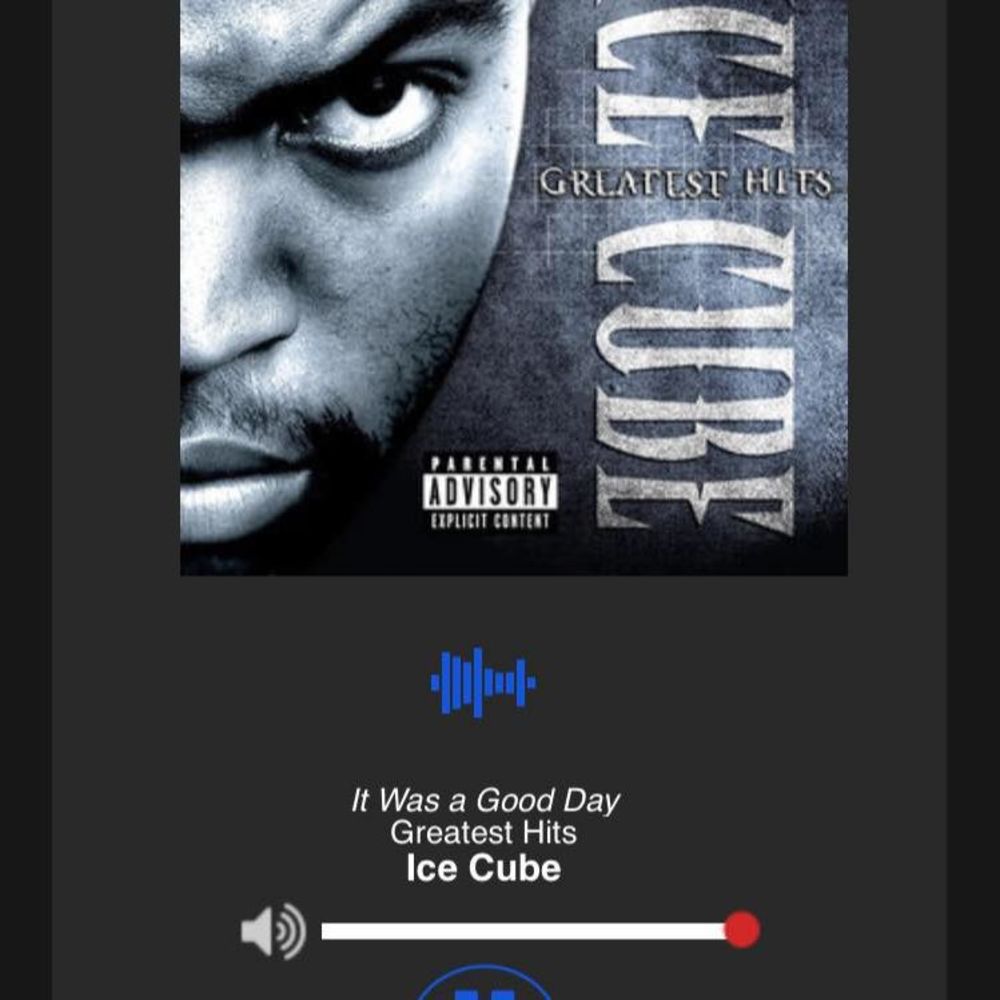
Task: Pause playback with the blue circle button
Action: [x=484, y=988]
